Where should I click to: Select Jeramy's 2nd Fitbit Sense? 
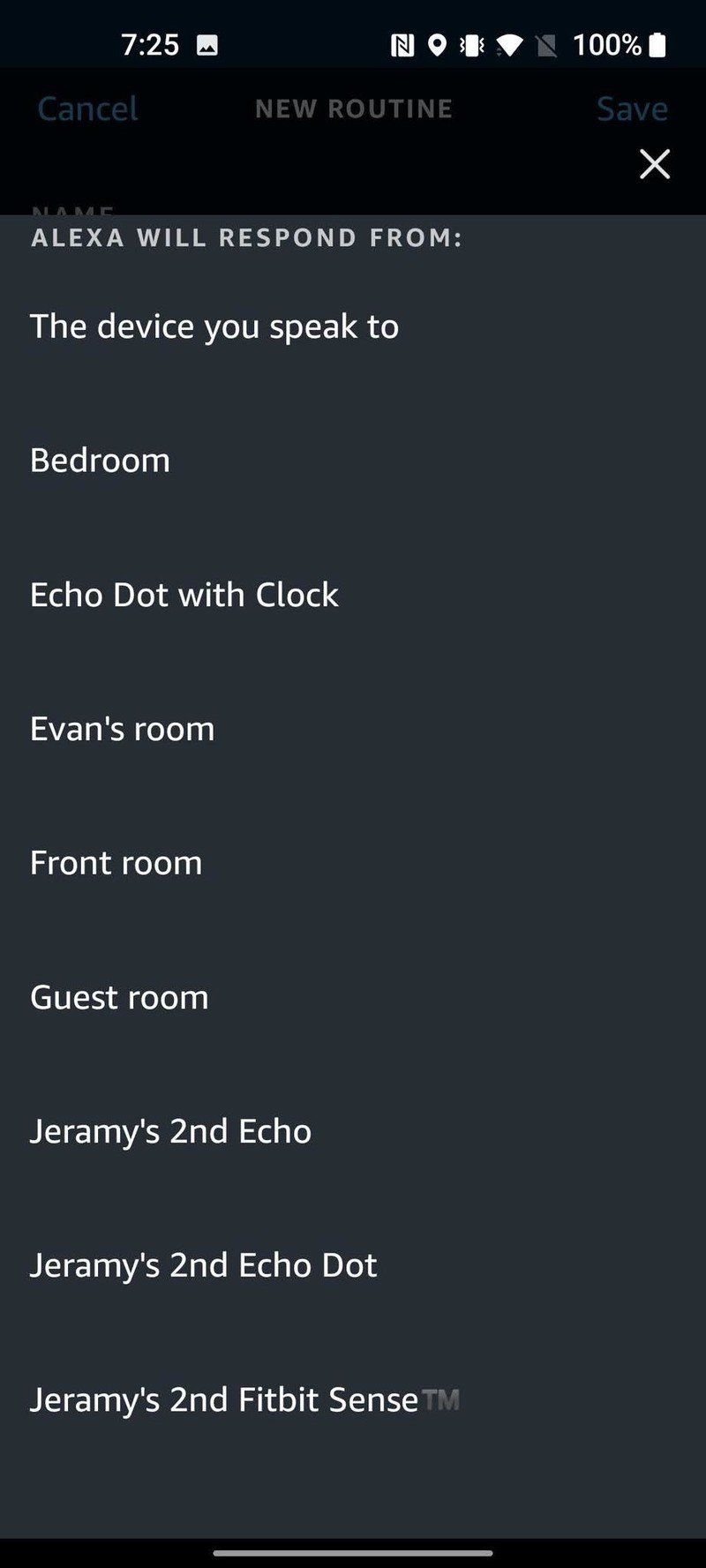pos(223,1399)
